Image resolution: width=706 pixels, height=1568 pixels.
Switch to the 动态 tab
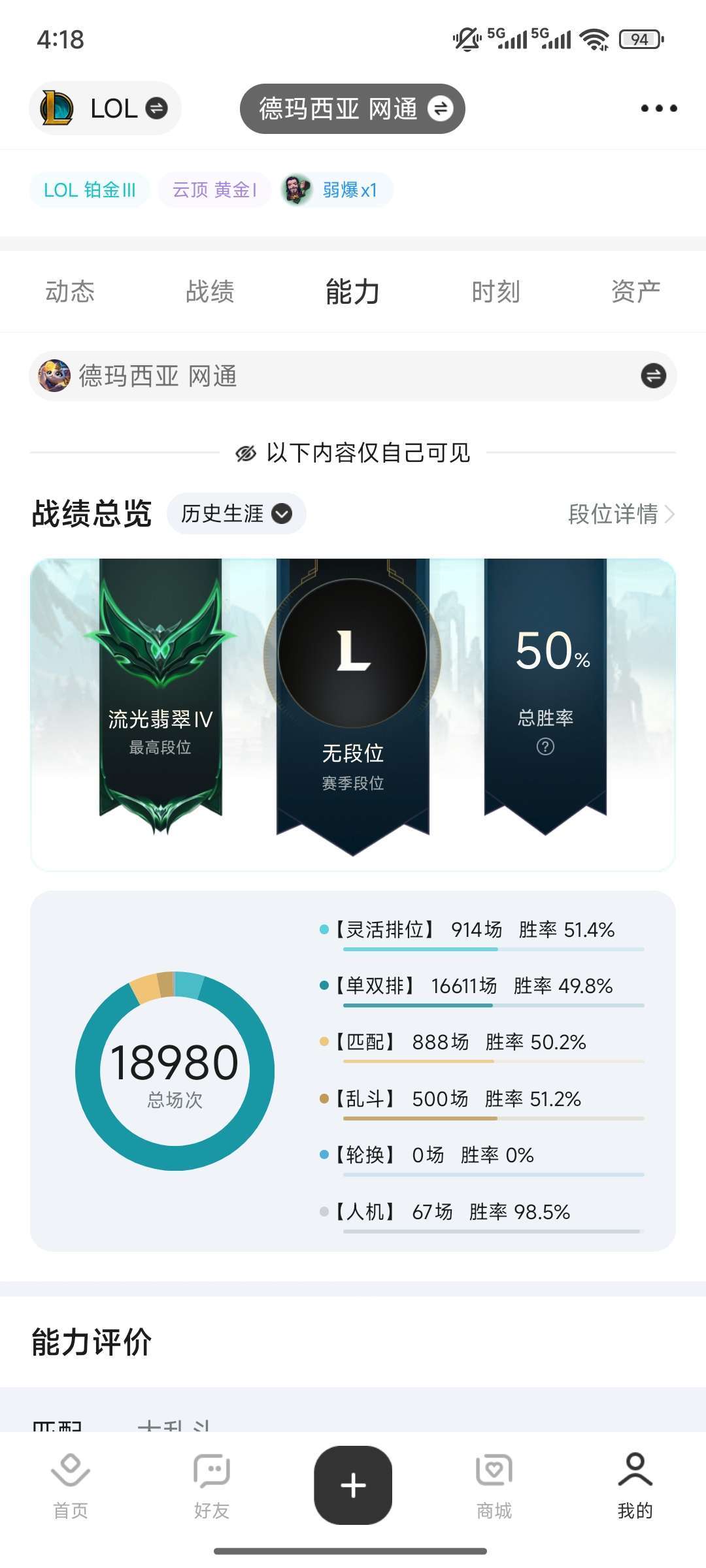[70, 291]
